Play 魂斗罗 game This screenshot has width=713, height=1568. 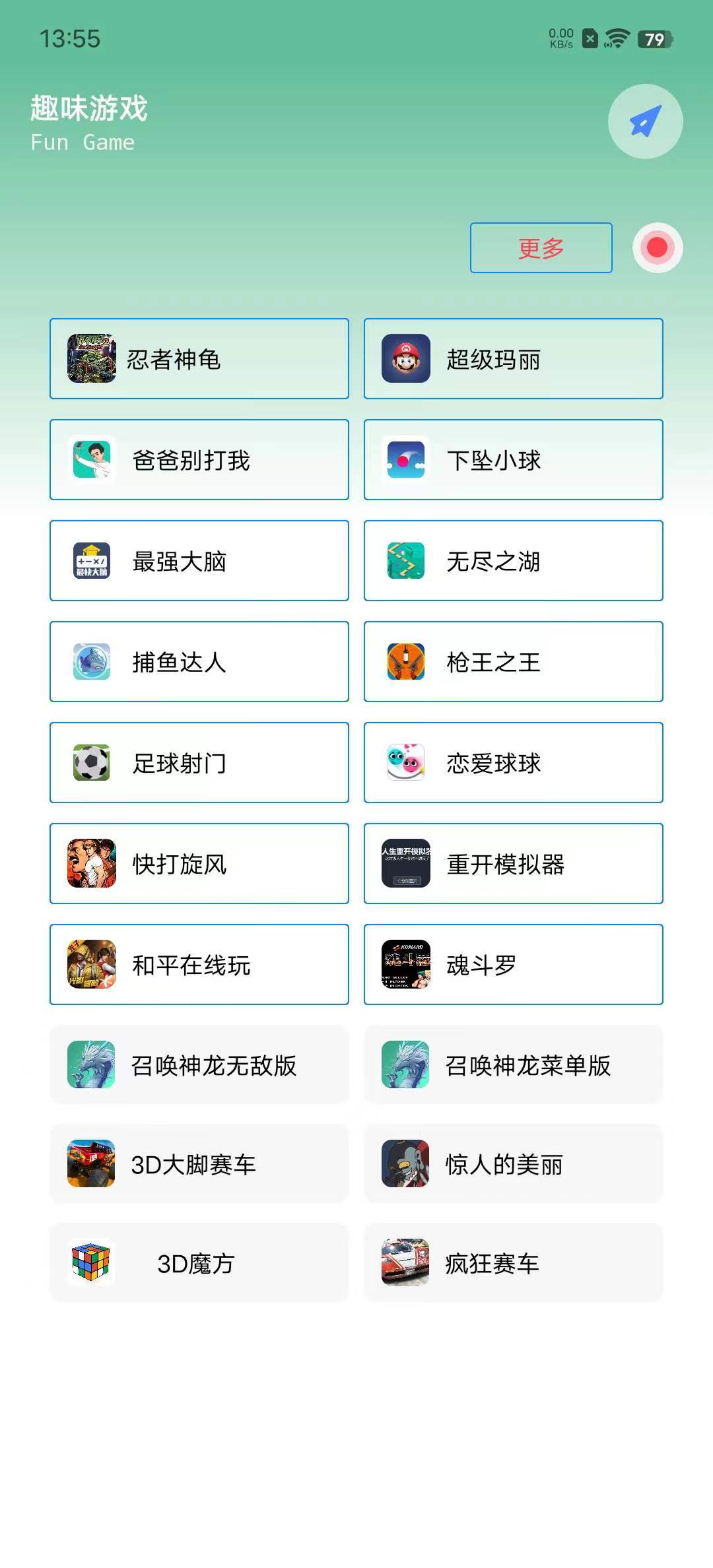(513, 965)
